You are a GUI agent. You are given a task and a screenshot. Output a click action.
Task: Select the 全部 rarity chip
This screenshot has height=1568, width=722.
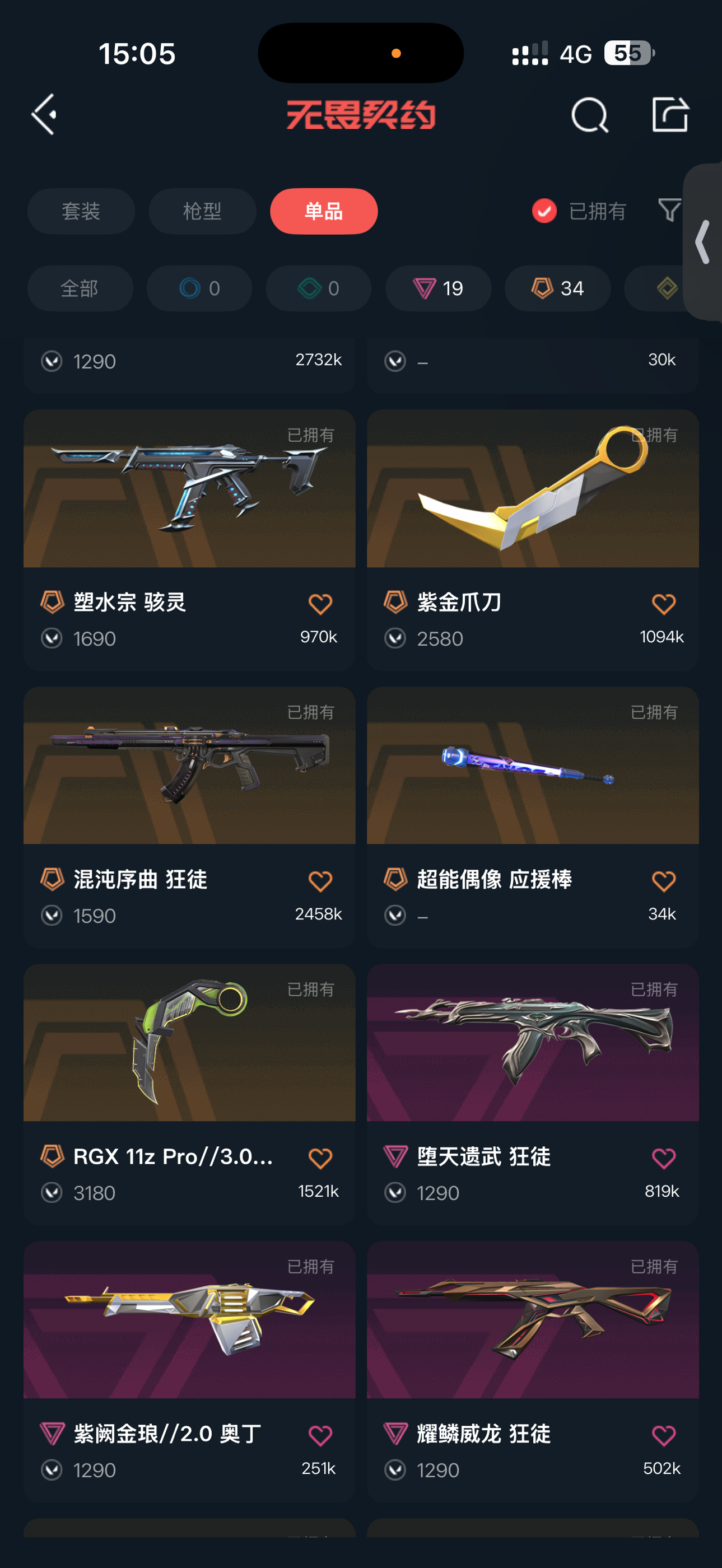(x=80, y=288)
